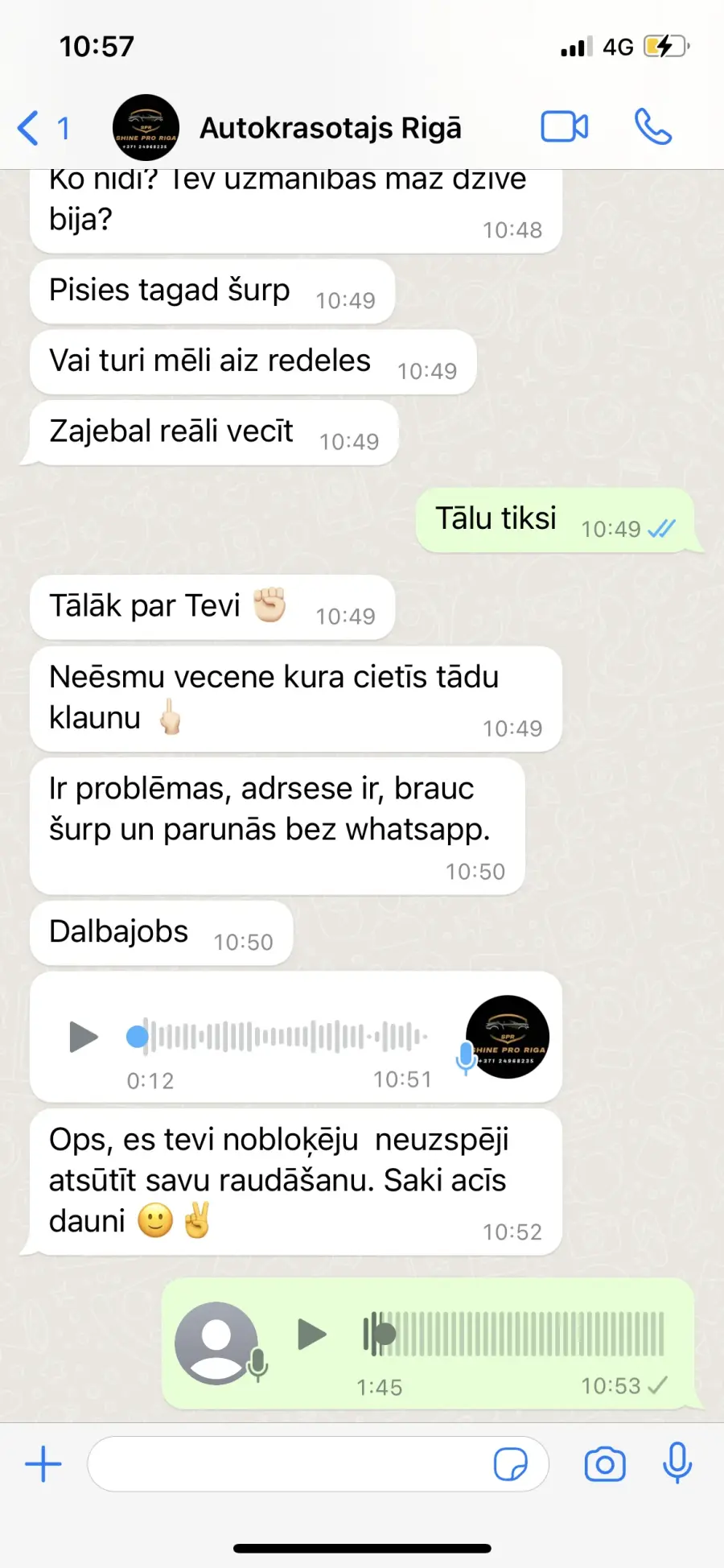Open the attachment plus menu
The height and width of the screenshot is (1568, 724).
(x=43, y=1464)
